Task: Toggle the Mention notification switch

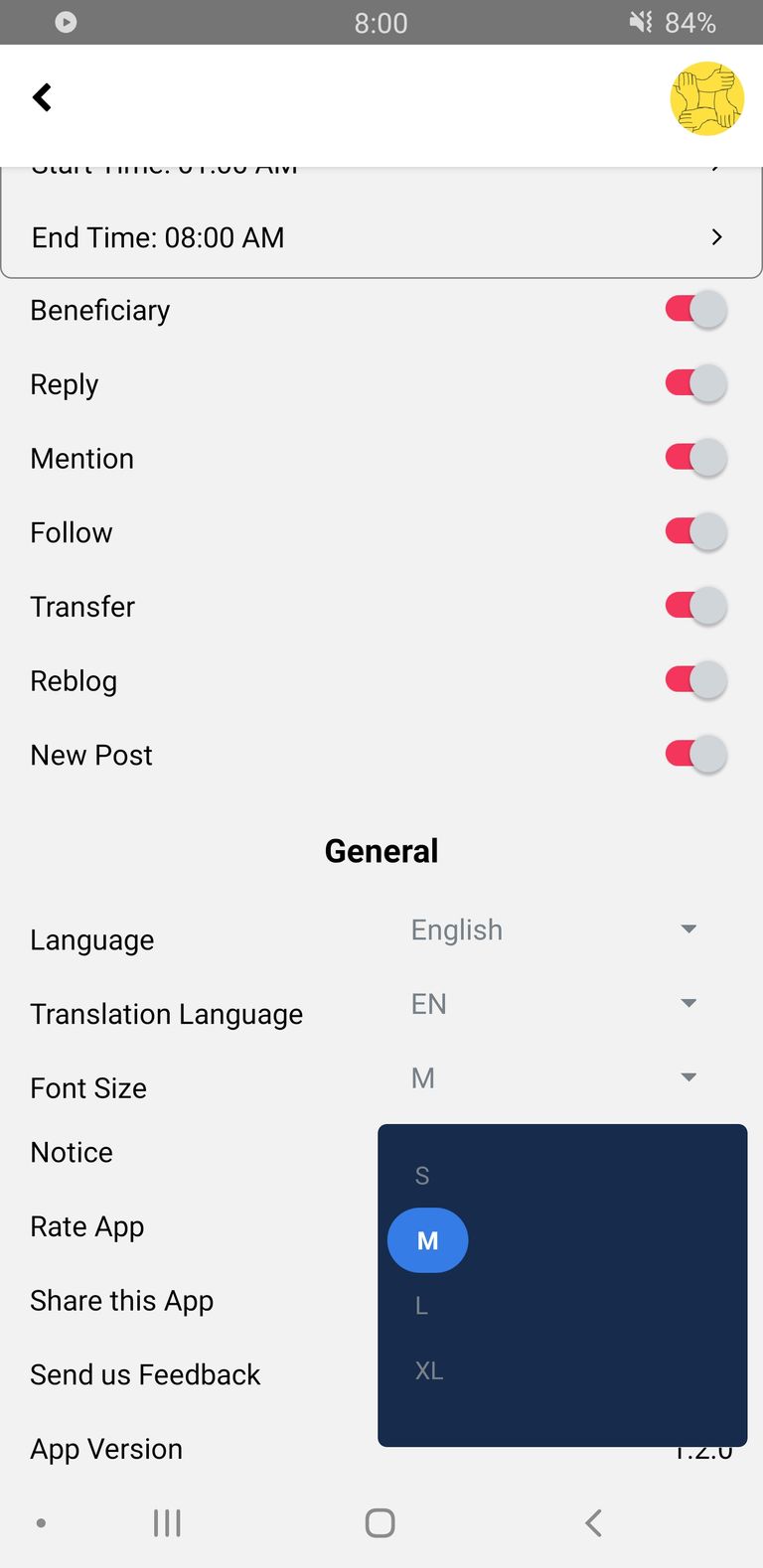Action: point(695,458)
